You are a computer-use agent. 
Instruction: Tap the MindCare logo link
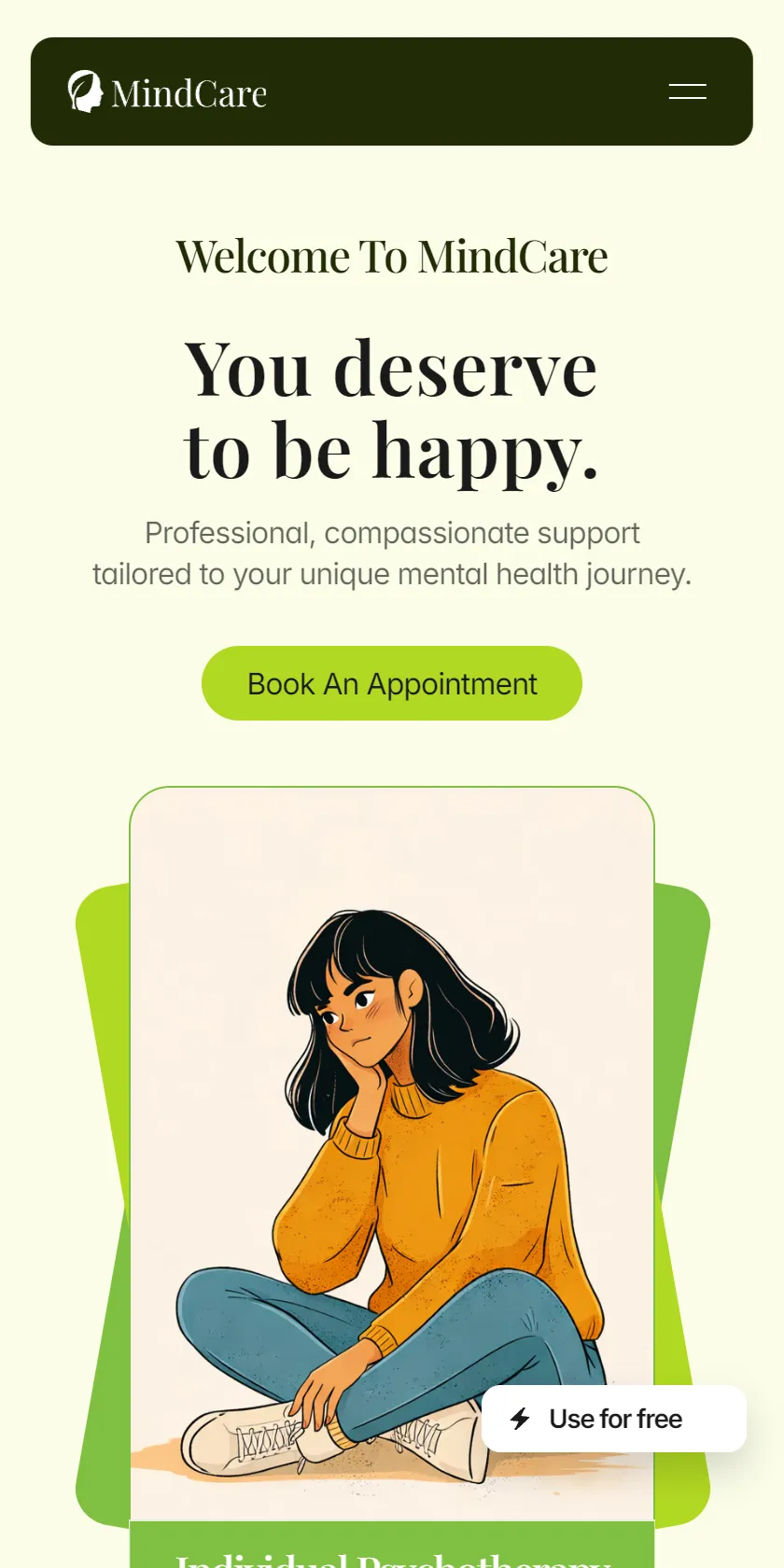click(x=167, y=91)
